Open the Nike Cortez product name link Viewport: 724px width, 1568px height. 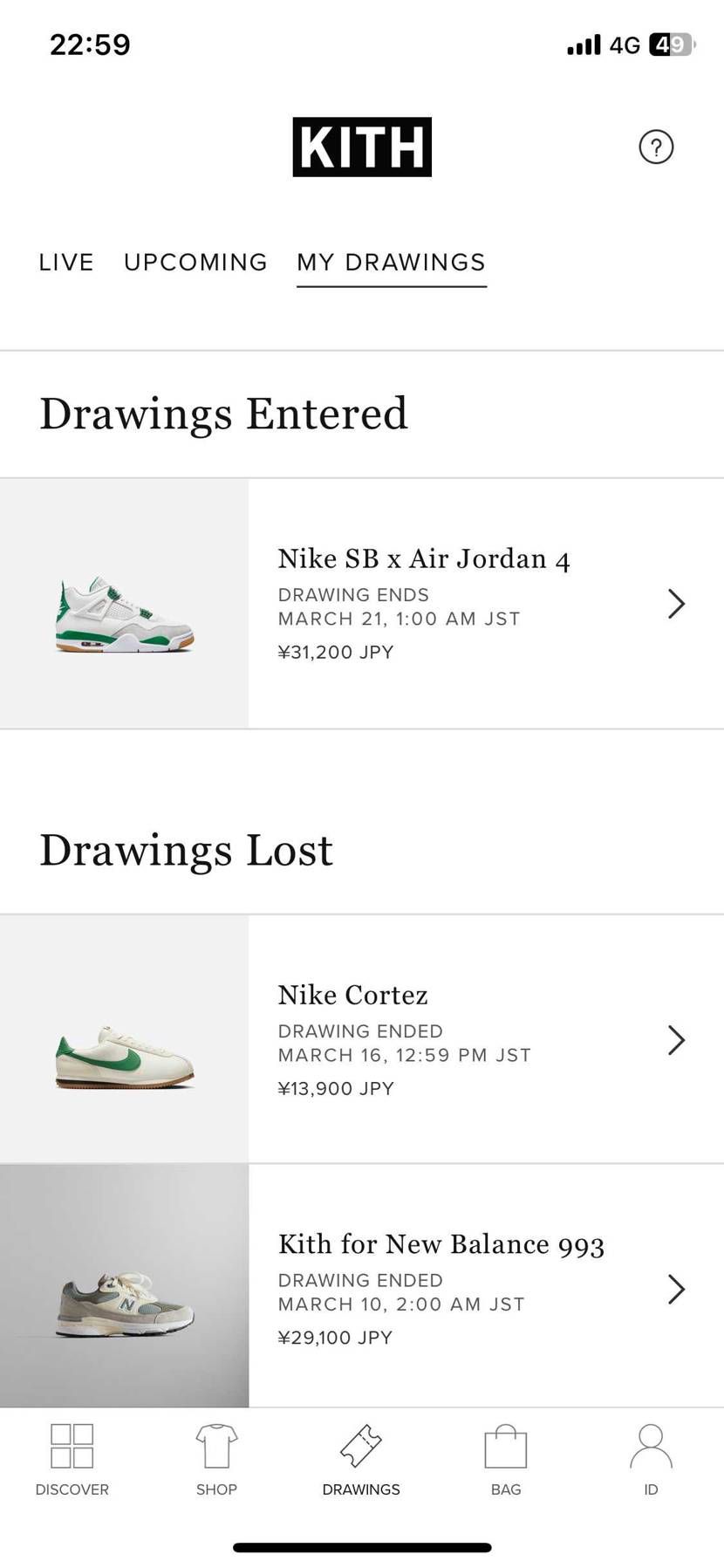tap(352, 995)
